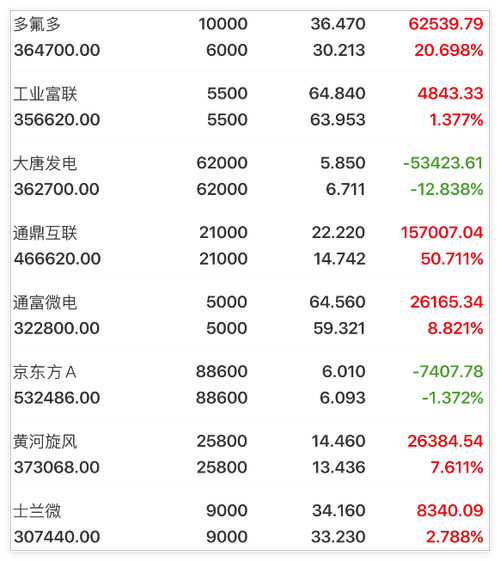The height and width of the screenshot is (561, 500).
Task: Open the 多氟多 holding row
Action: (x=250, y=37)
